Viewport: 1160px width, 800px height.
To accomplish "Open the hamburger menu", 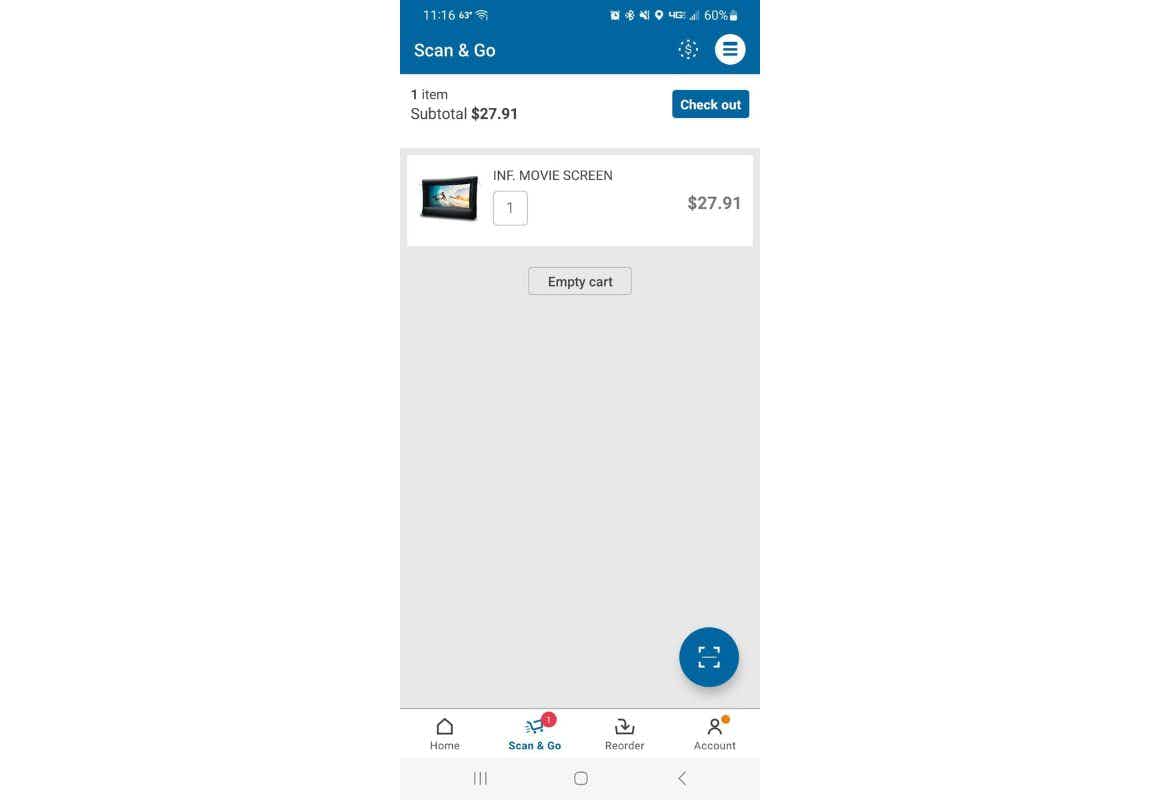I will coord(730,49).
